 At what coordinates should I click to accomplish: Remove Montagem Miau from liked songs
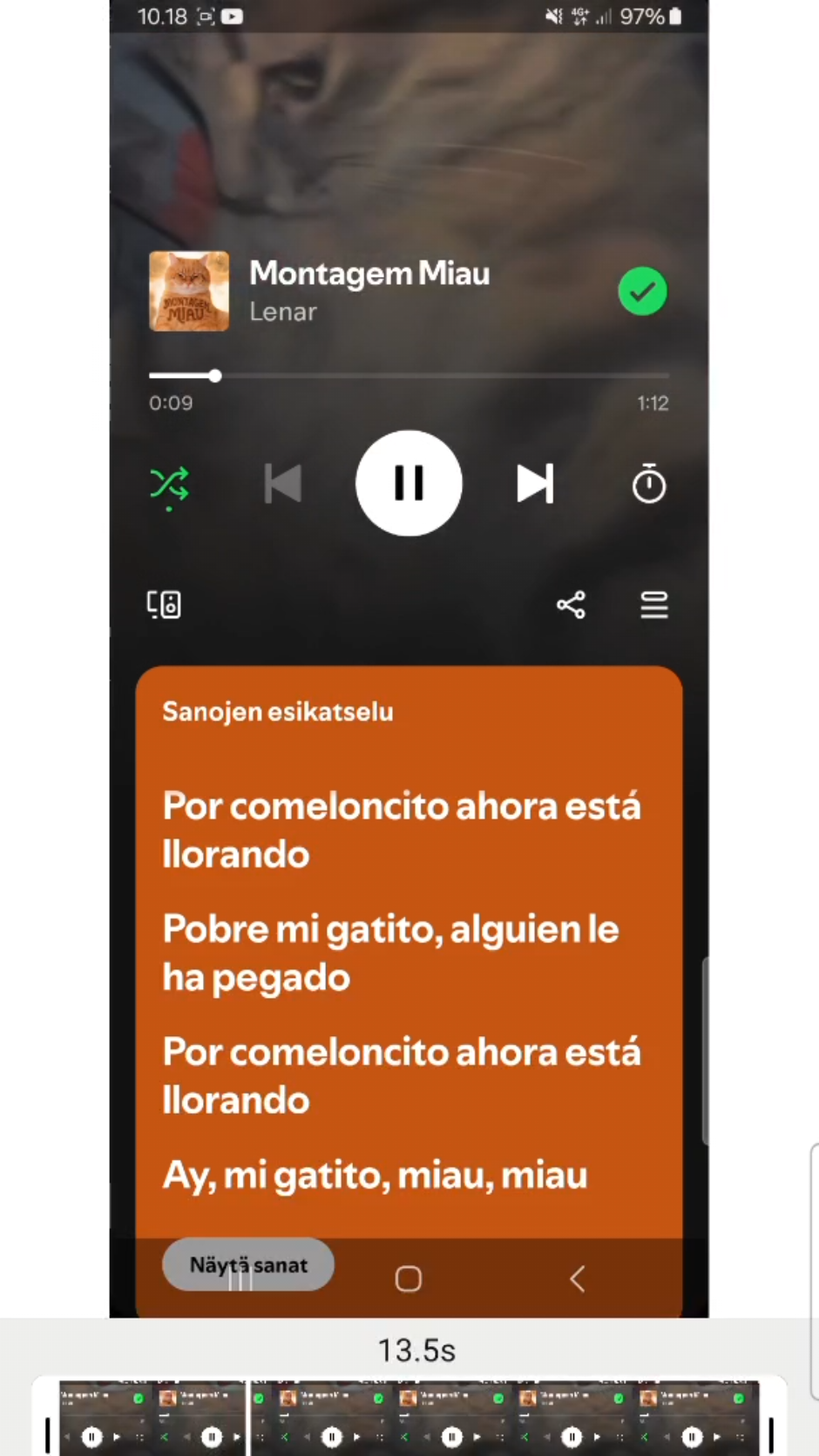[642, 292]
